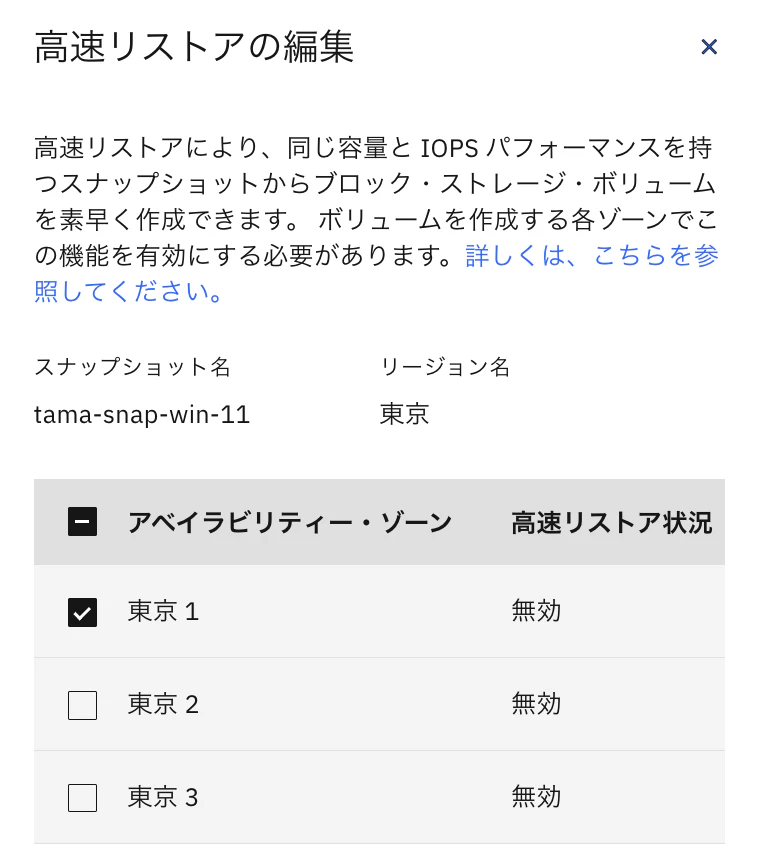The image size is (760, 864).
Task: Toggle the select-all checkbox in the table header
Action: (82, 522)
